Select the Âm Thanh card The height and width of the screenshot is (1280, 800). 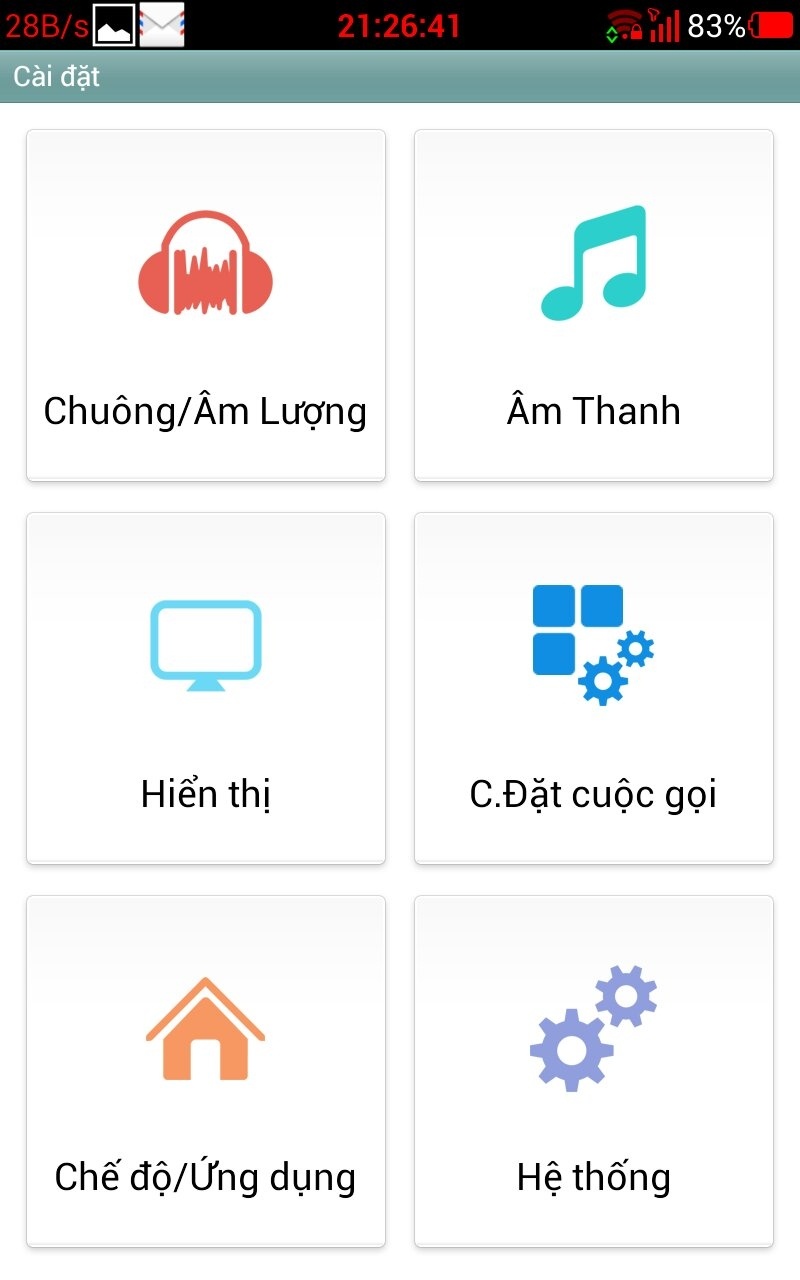[593, 305]
